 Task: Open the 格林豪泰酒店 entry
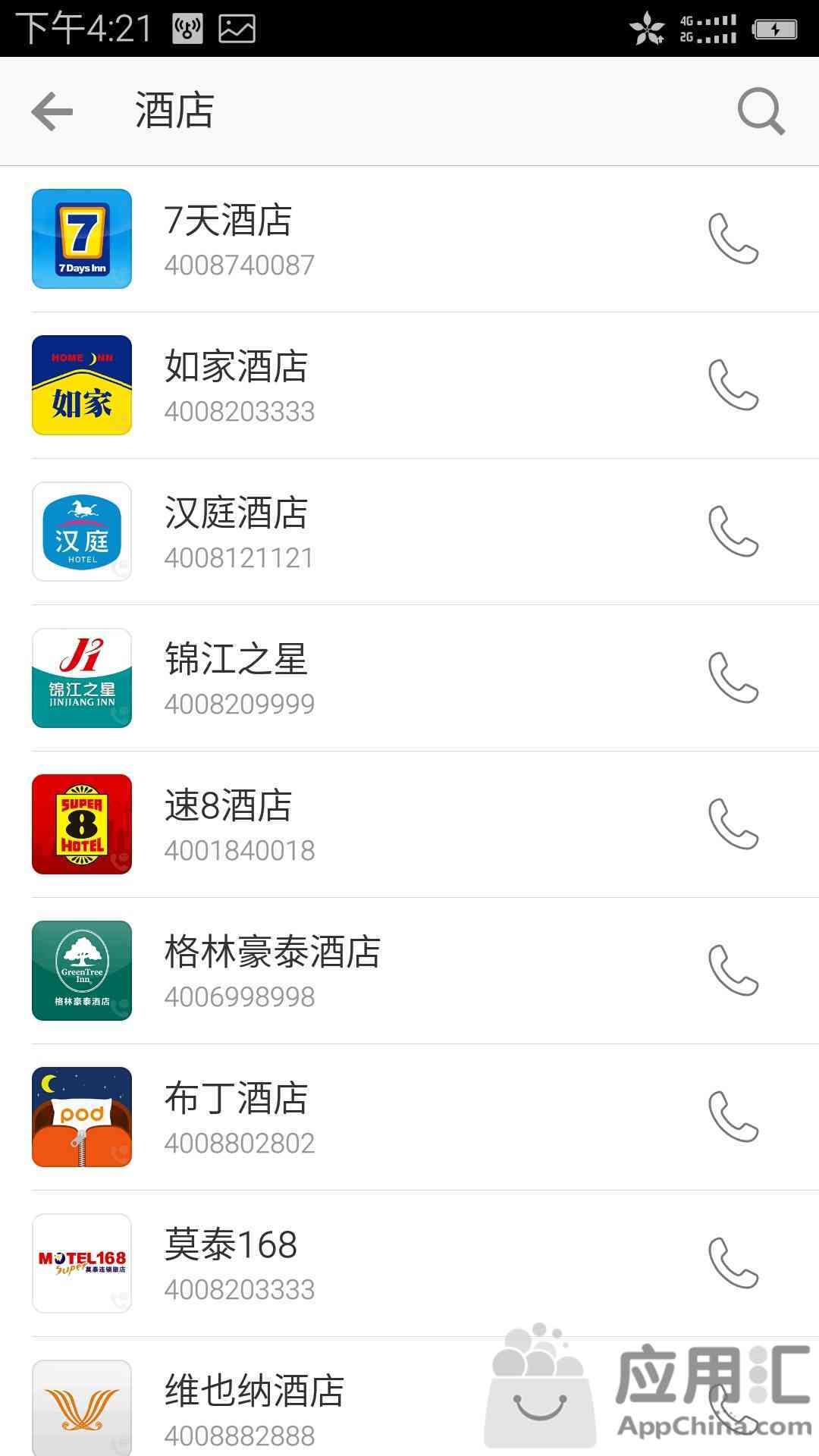[x=409, y=971]
